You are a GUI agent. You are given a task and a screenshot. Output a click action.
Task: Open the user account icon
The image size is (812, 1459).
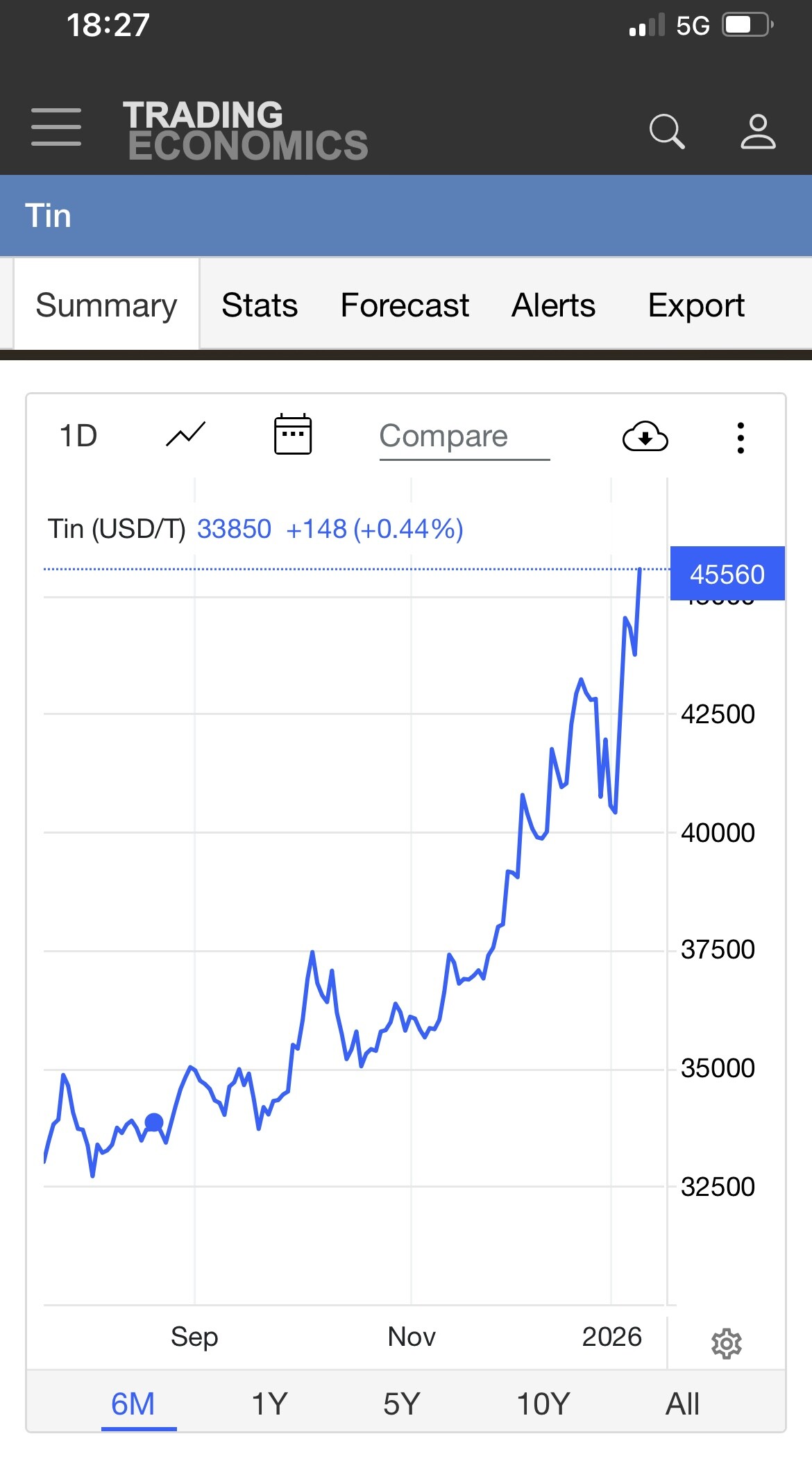click(757, 131)
